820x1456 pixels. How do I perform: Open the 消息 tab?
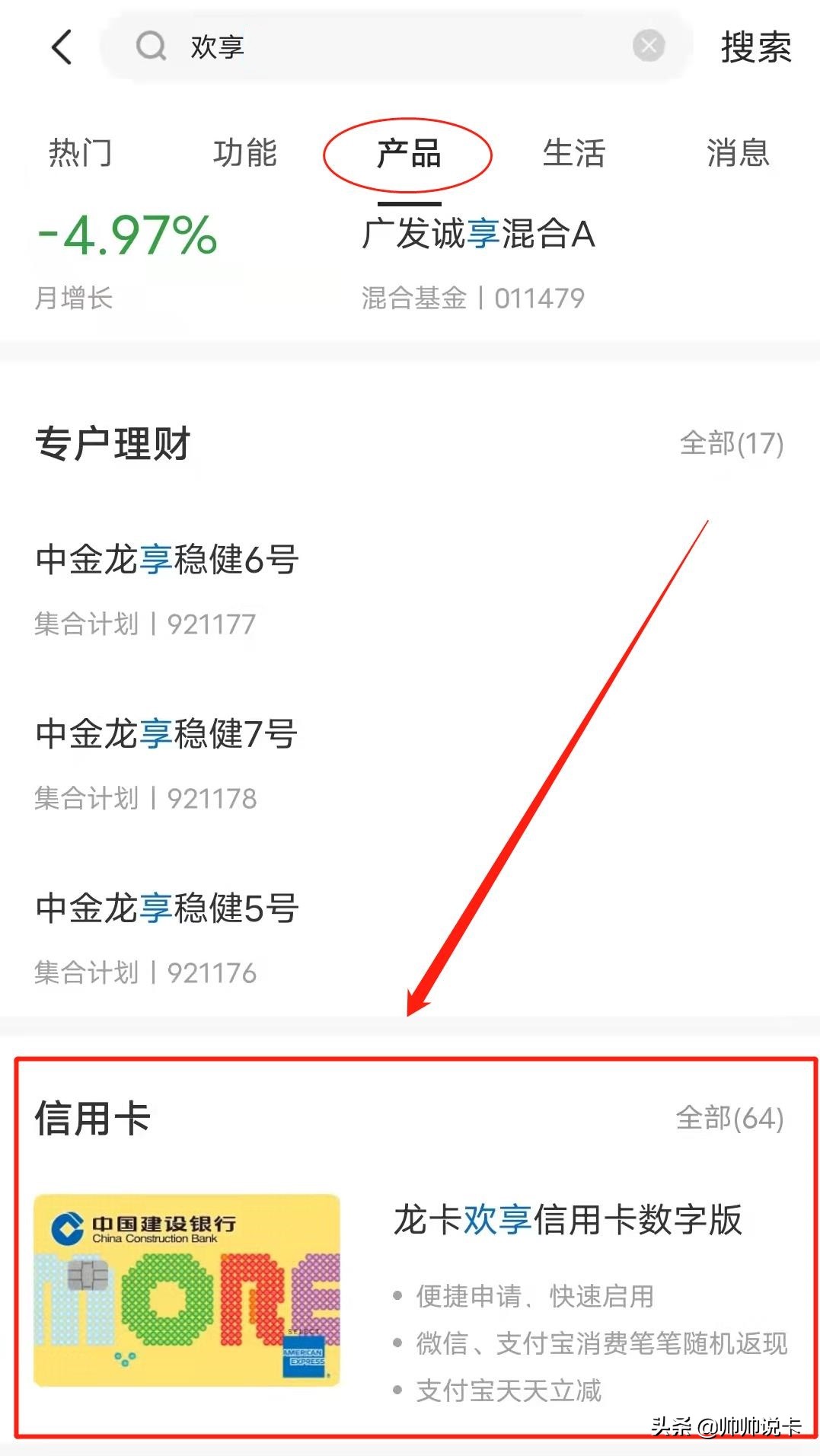point(739,153)
